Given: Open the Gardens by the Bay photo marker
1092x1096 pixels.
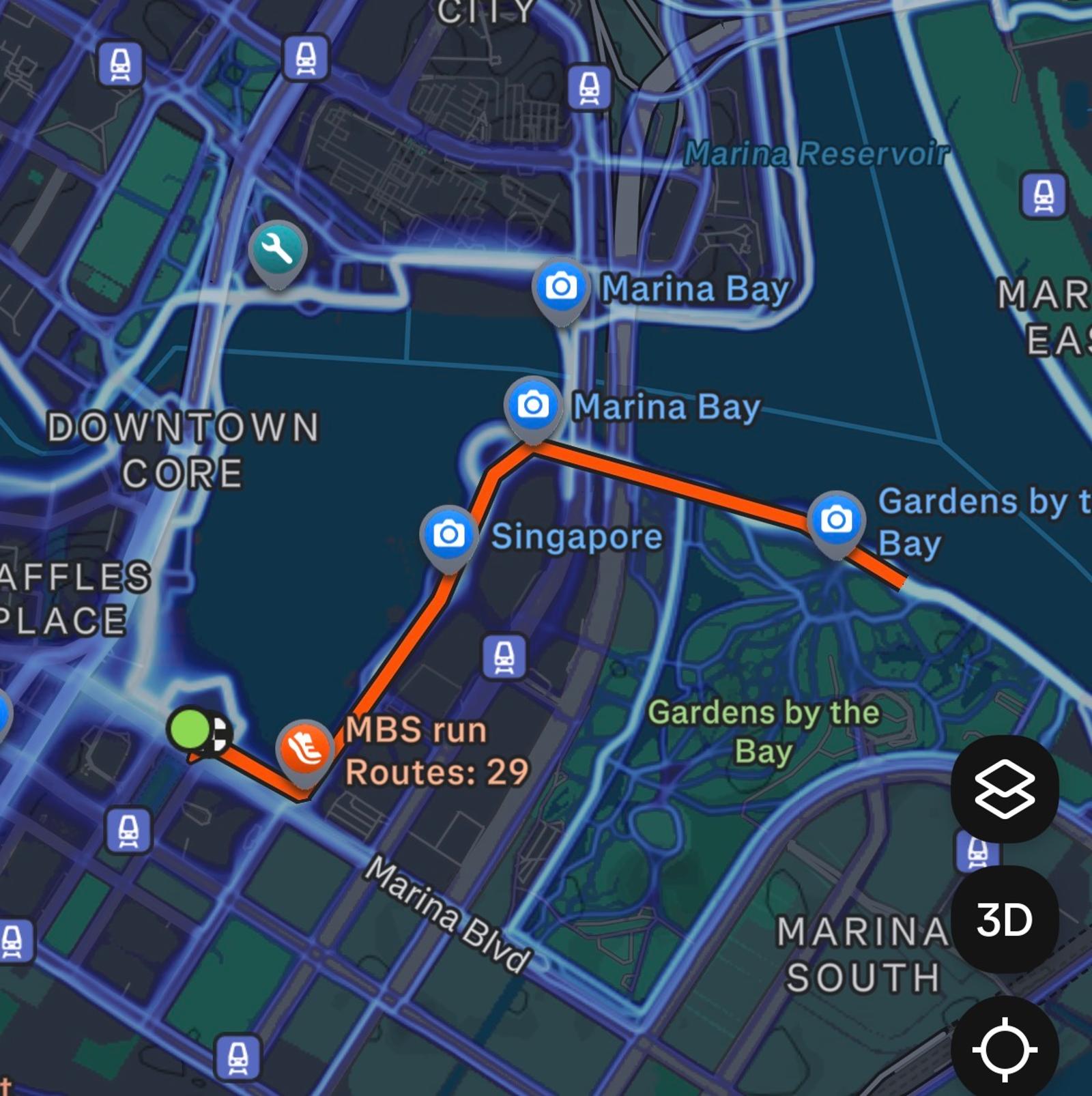Looking at the screenshot, I should pos(836,520).
